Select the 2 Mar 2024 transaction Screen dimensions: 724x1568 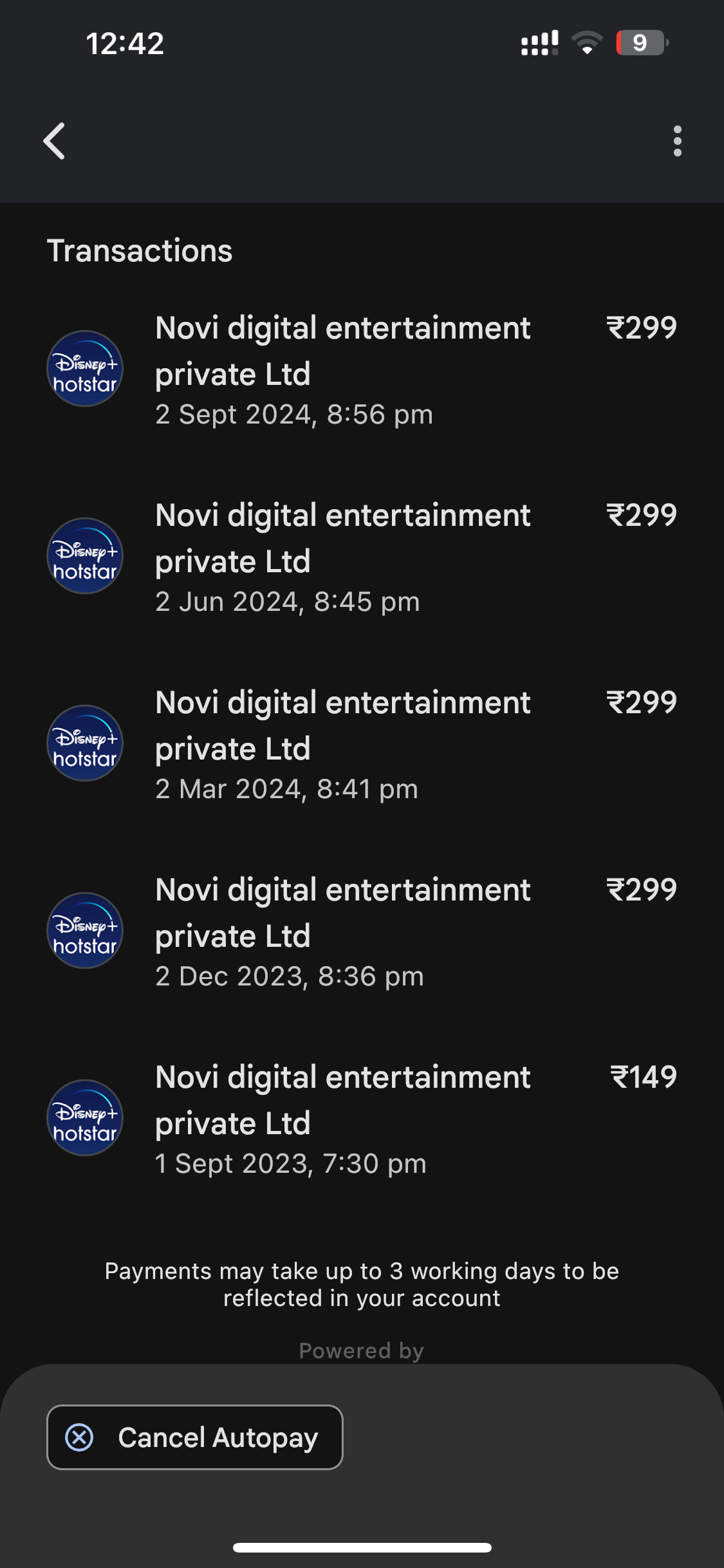[362, 744]
